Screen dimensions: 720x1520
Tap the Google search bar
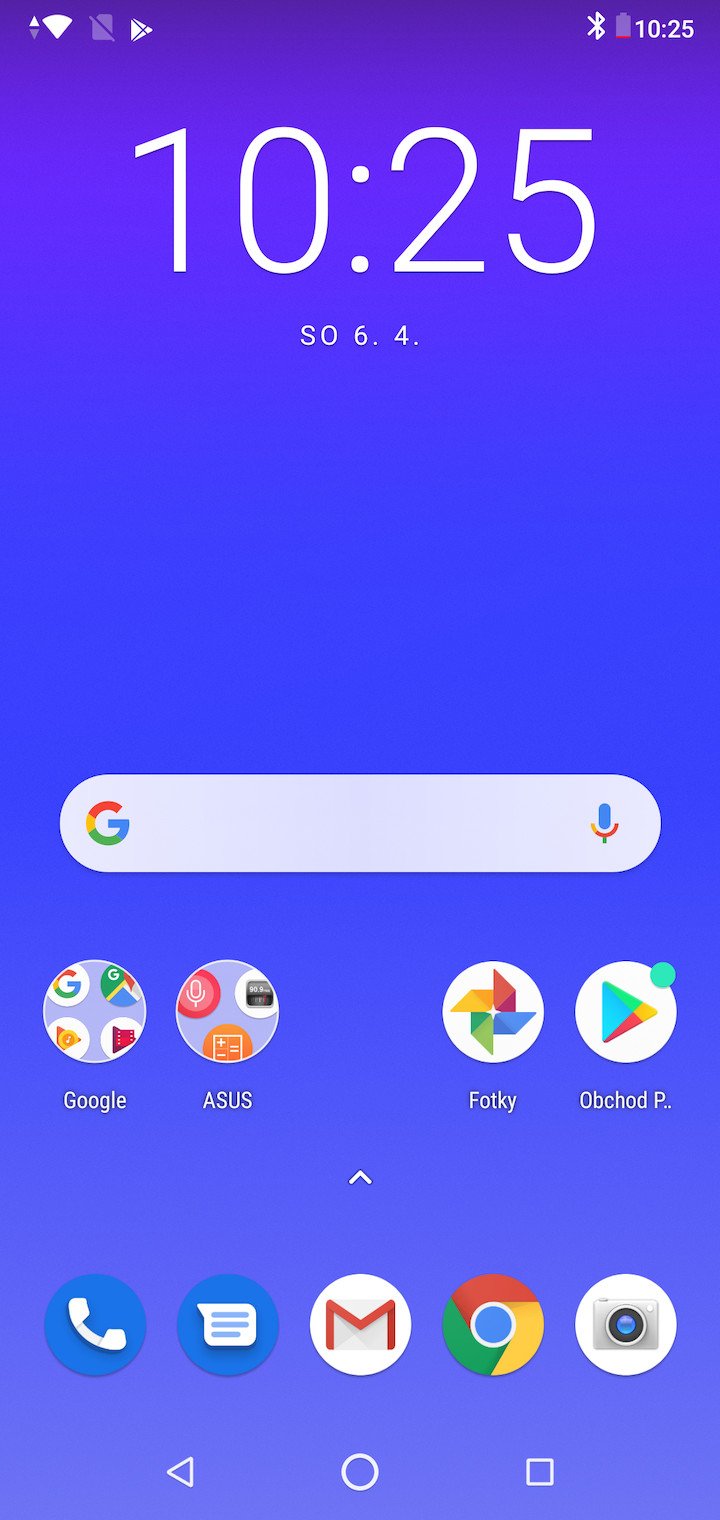tap(360, 823)
